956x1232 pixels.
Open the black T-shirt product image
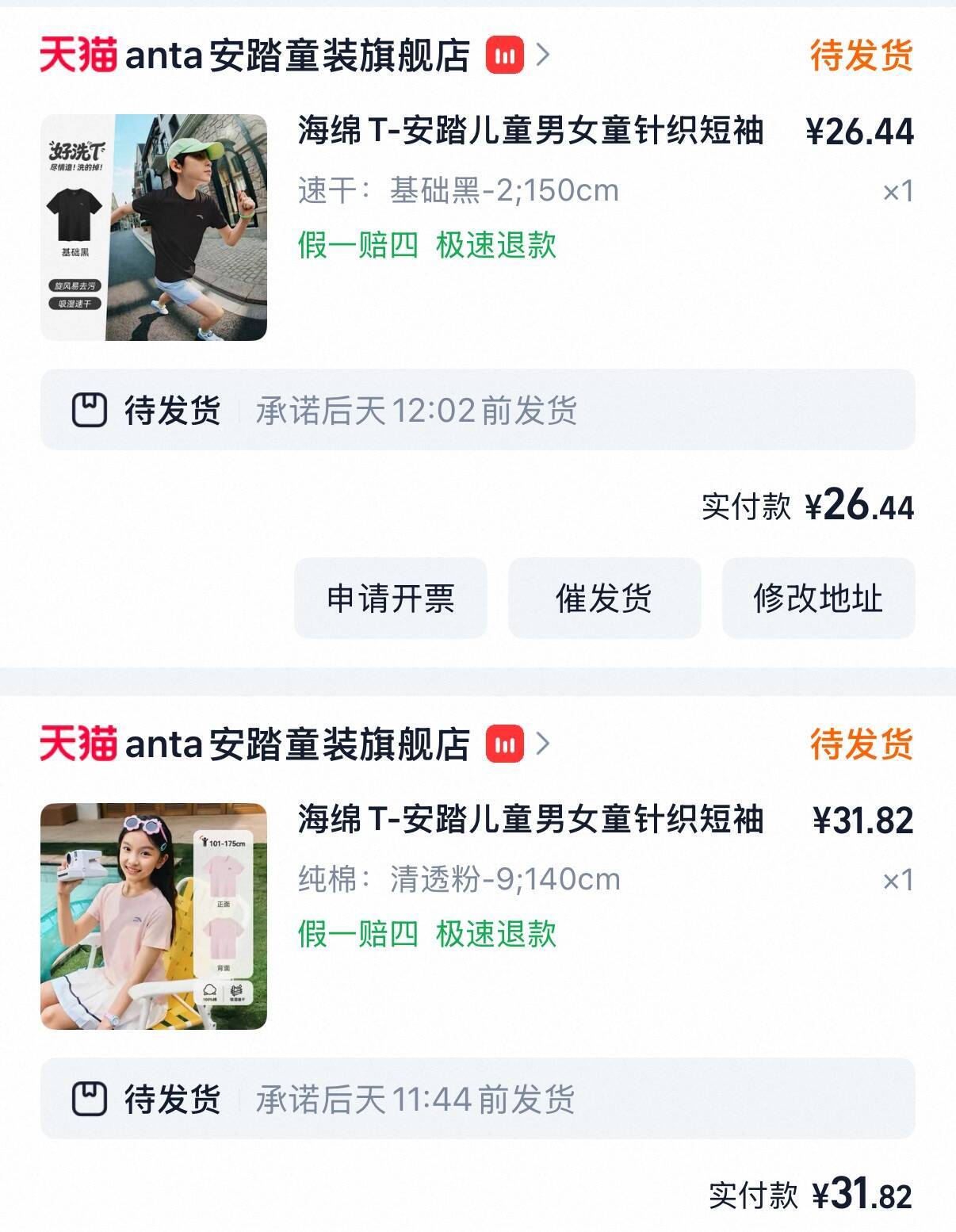pyautogui.click(x=154, y=228)
